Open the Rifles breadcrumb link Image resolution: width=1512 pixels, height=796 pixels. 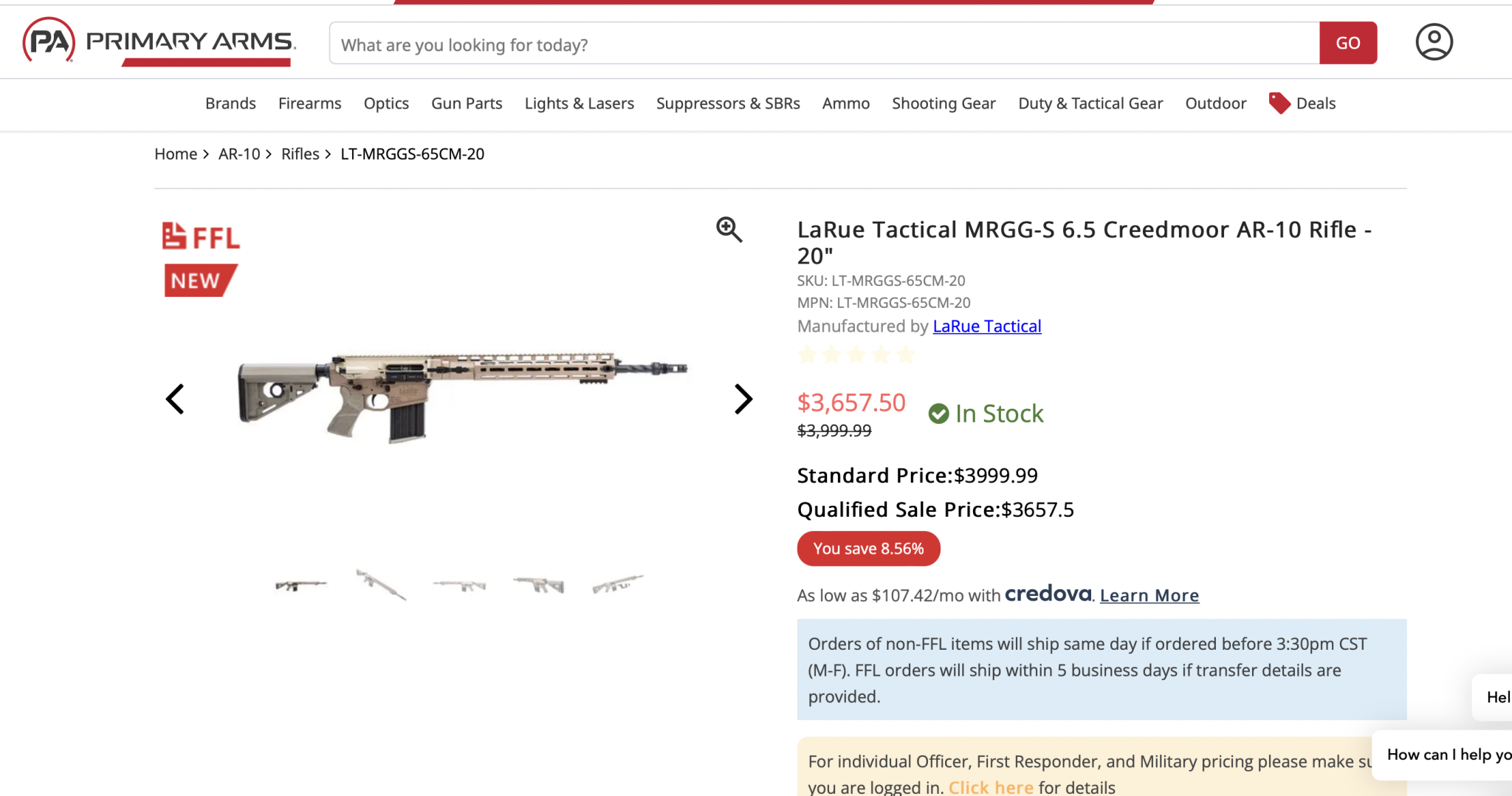coord(300,154)
